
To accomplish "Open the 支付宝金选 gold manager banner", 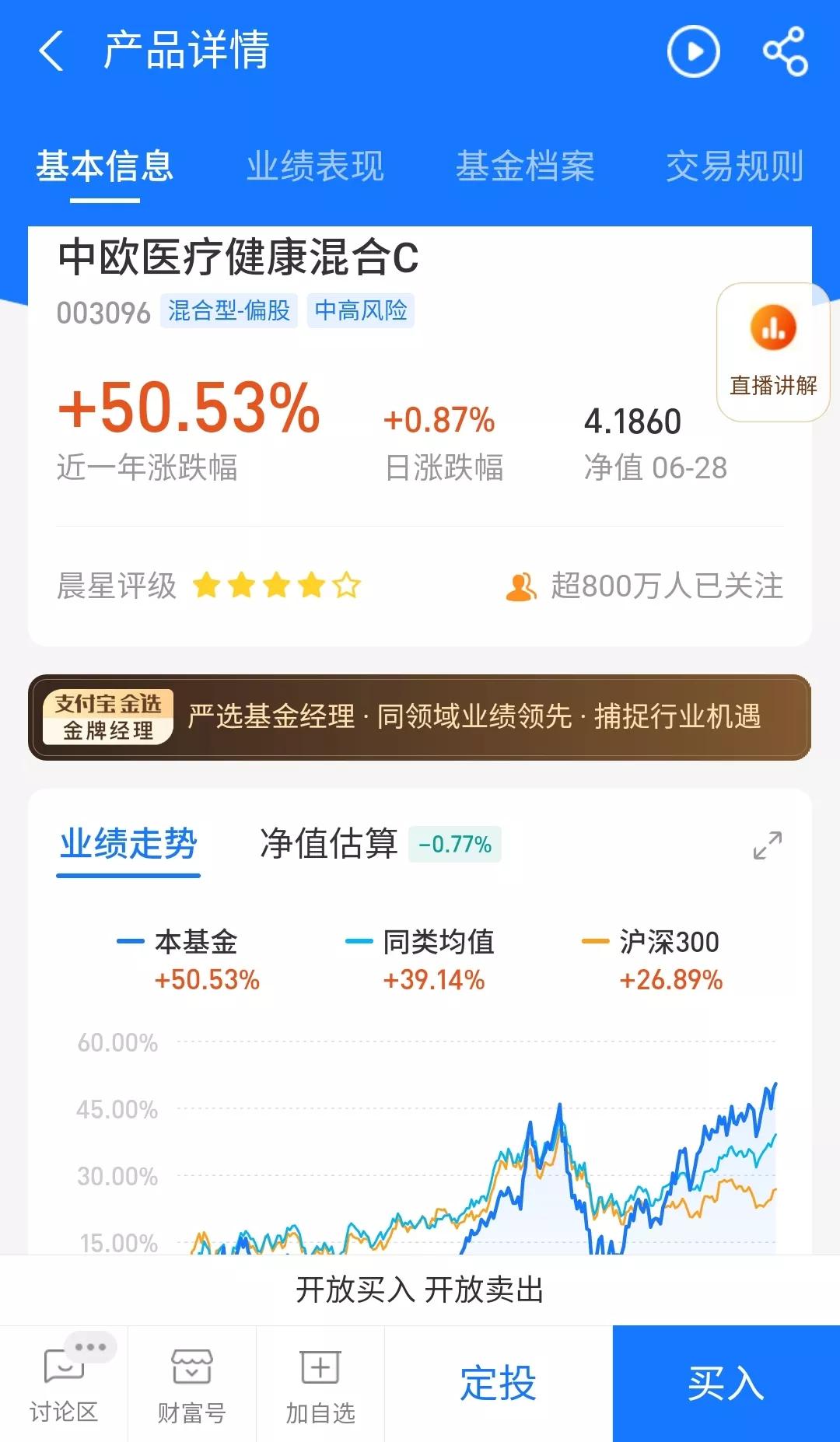I will 420,717.
